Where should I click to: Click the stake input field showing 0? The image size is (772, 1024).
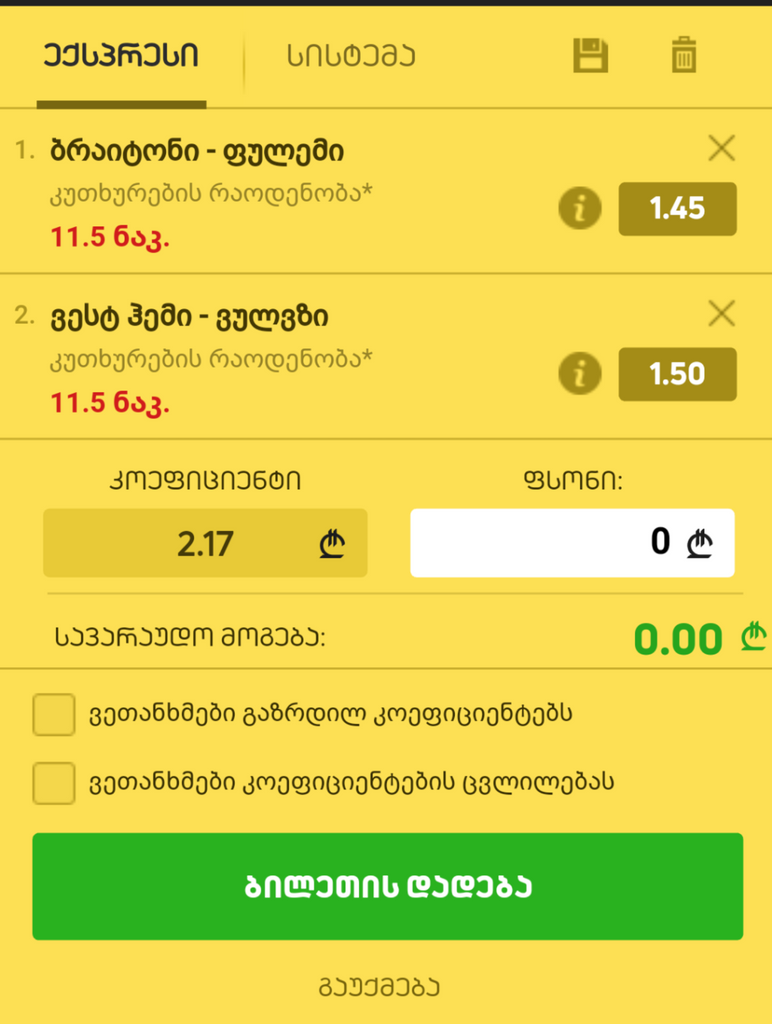572,543
